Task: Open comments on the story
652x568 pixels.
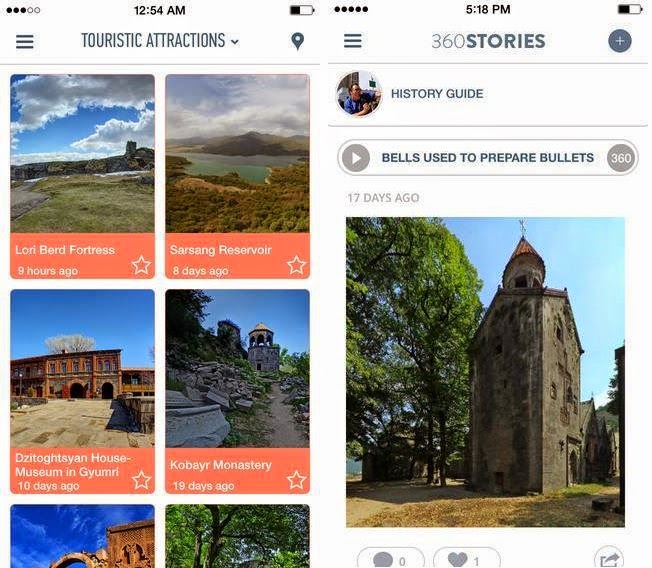Action: pos(390,559)
